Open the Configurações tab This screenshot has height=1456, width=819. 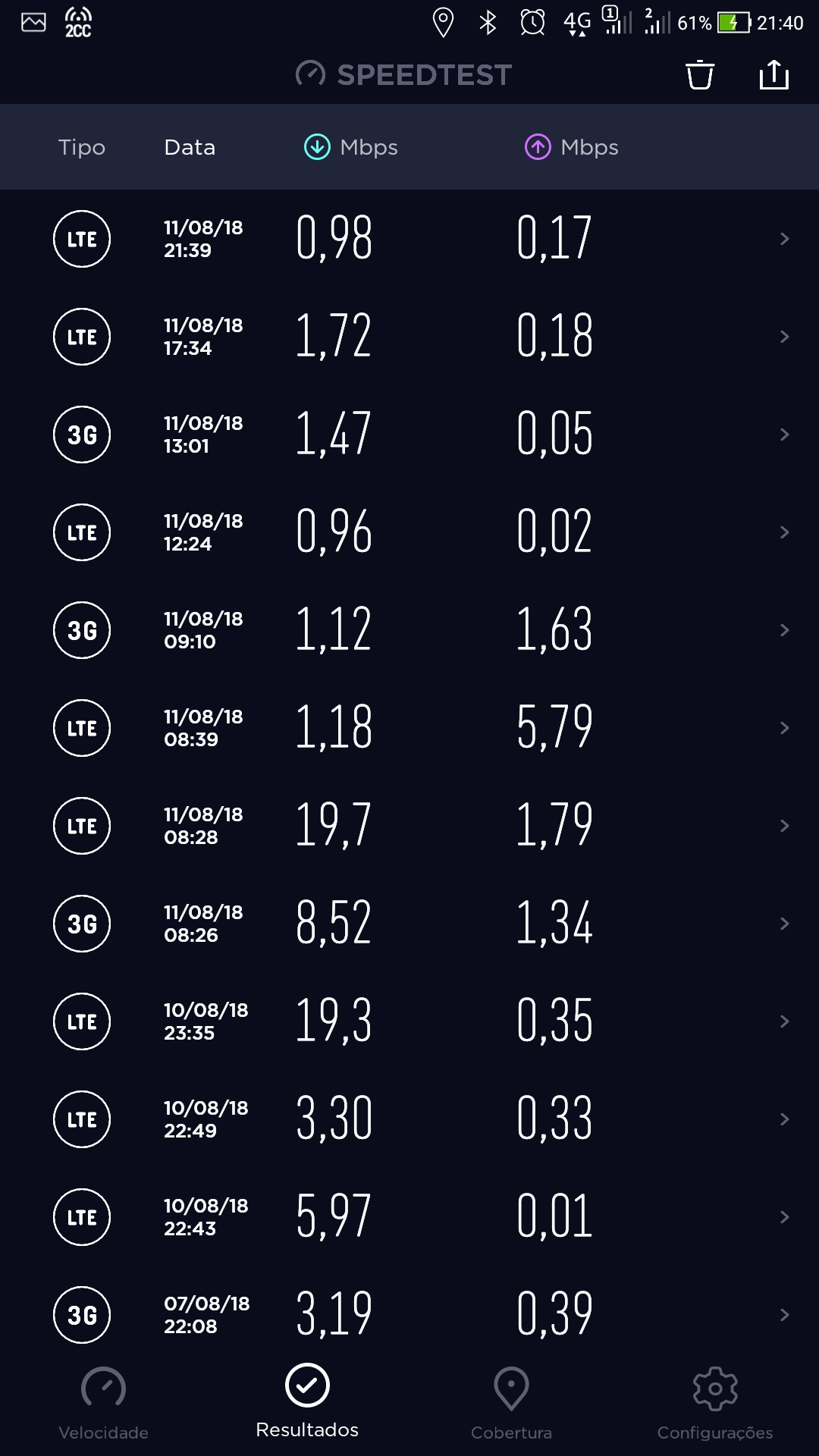pyautogui.click(x=714, y=1403)
